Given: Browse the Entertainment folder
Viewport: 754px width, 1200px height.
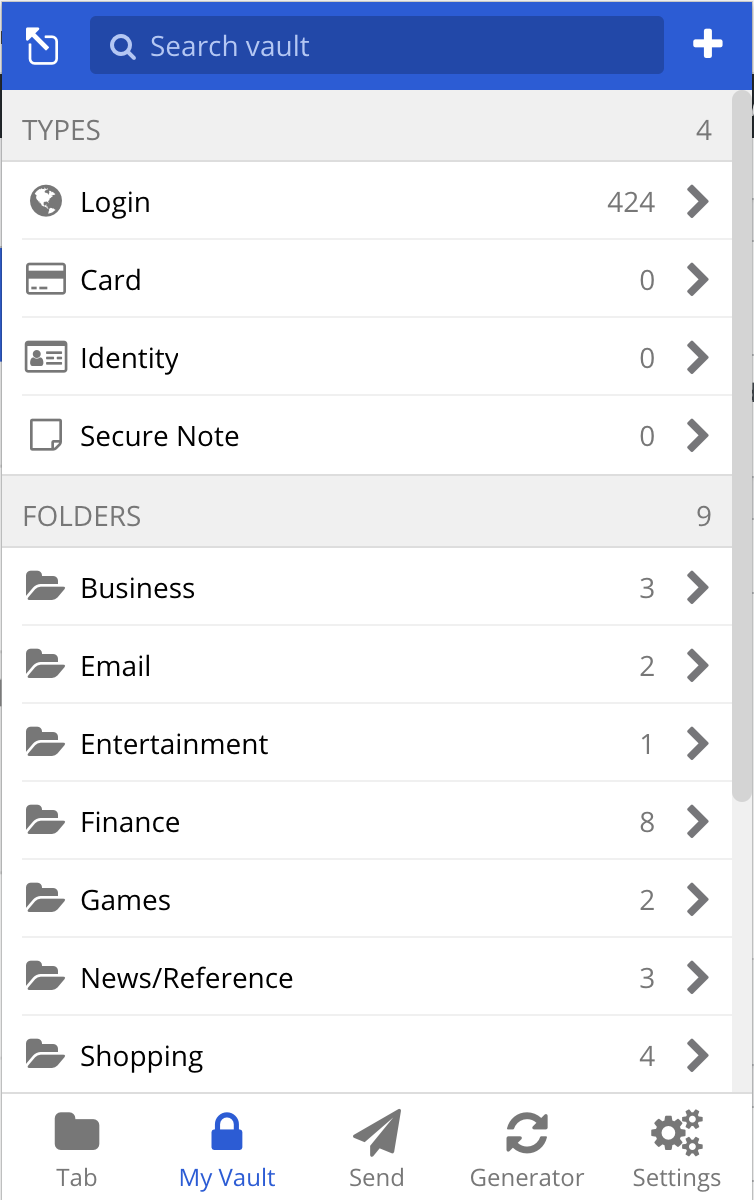Looking at the screenshot, I should click(x=366, y=744).
